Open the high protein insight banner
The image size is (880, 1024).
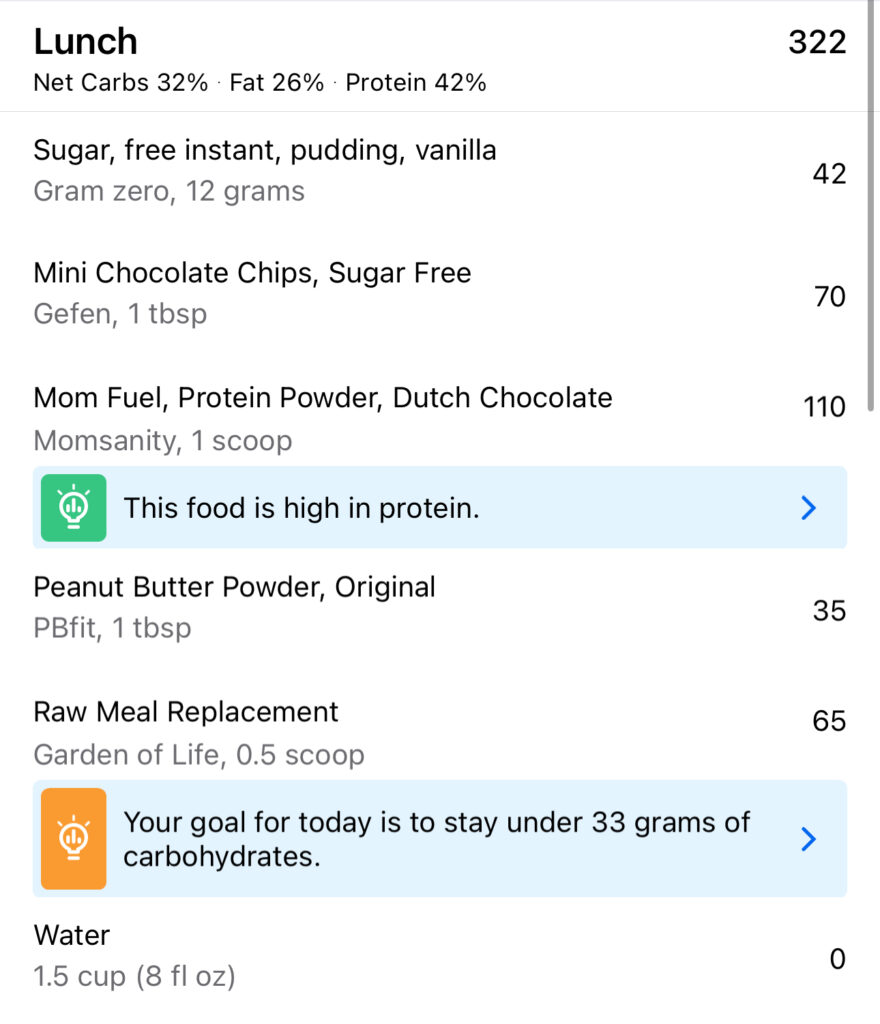(400, 508)
